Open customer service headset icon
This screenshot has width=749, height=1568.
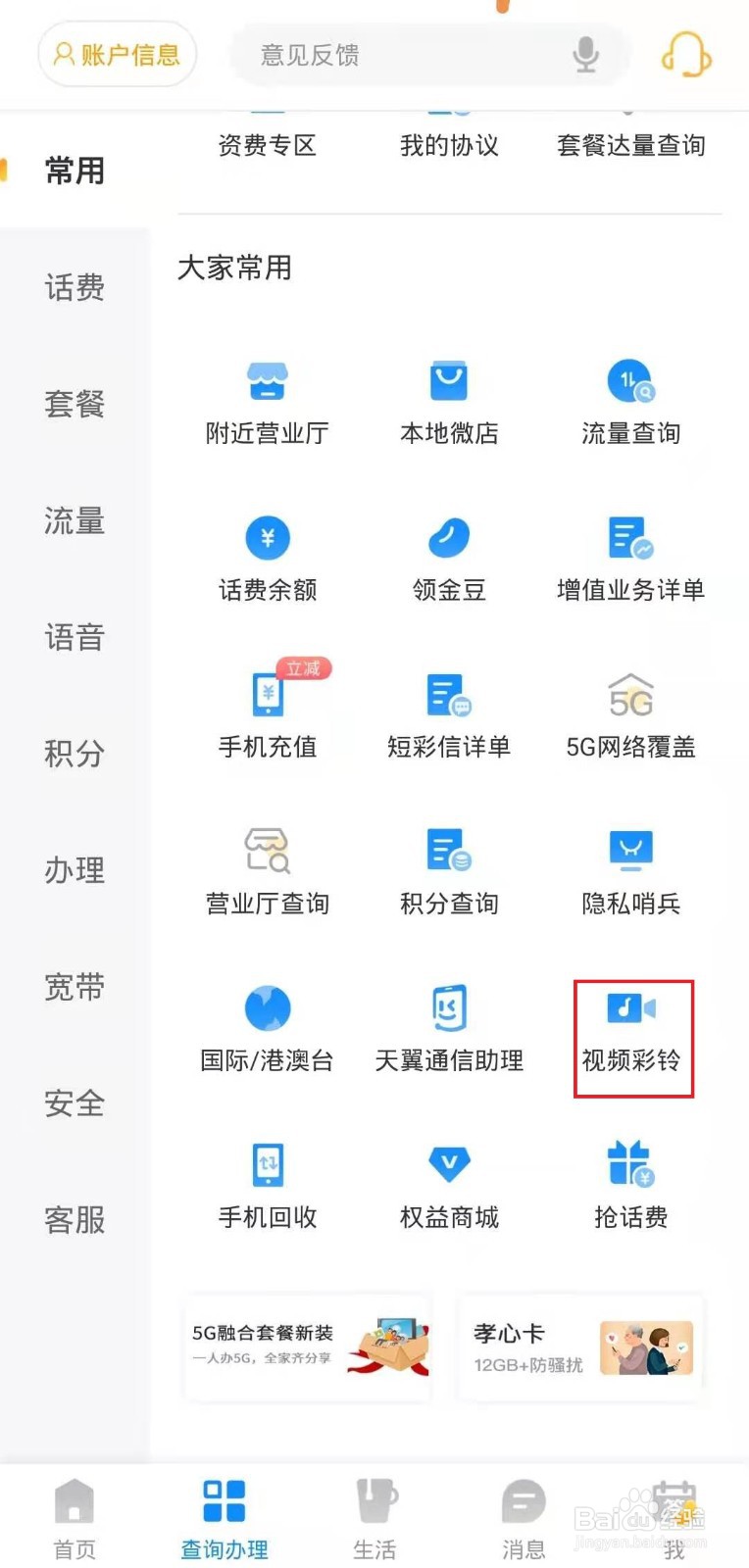[686, 54]
